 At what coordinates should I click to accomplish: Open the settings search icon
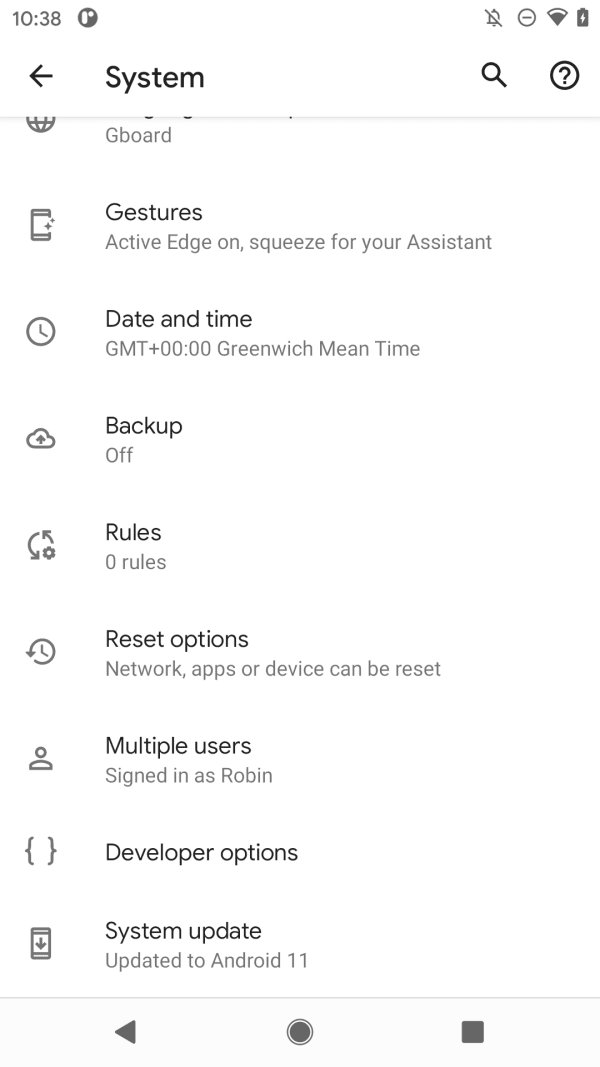click(x=494, y=76)
